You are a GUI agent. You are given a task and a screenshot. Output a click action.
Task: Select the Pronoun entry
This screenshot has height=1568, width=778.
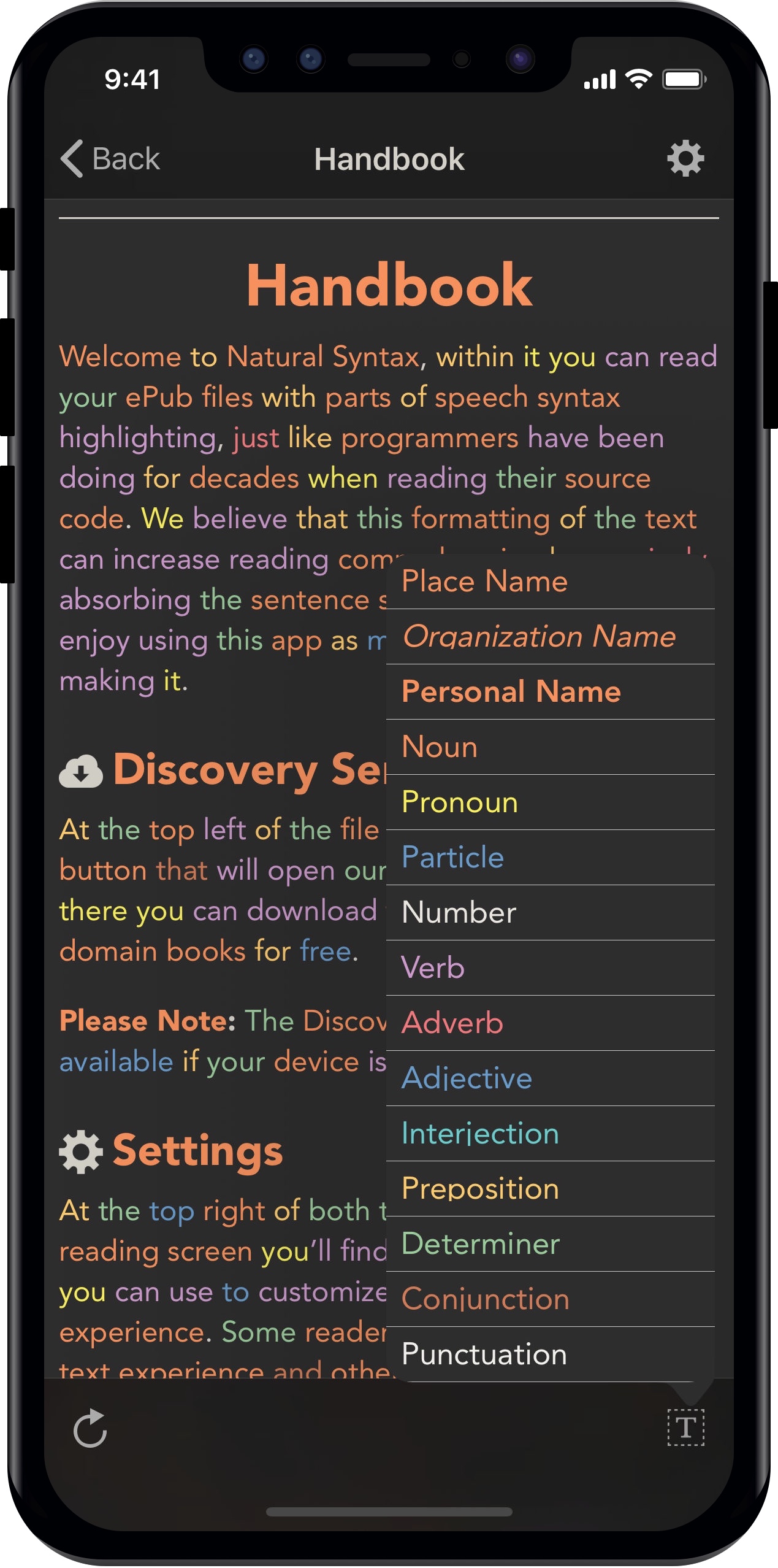coord(549,802)
